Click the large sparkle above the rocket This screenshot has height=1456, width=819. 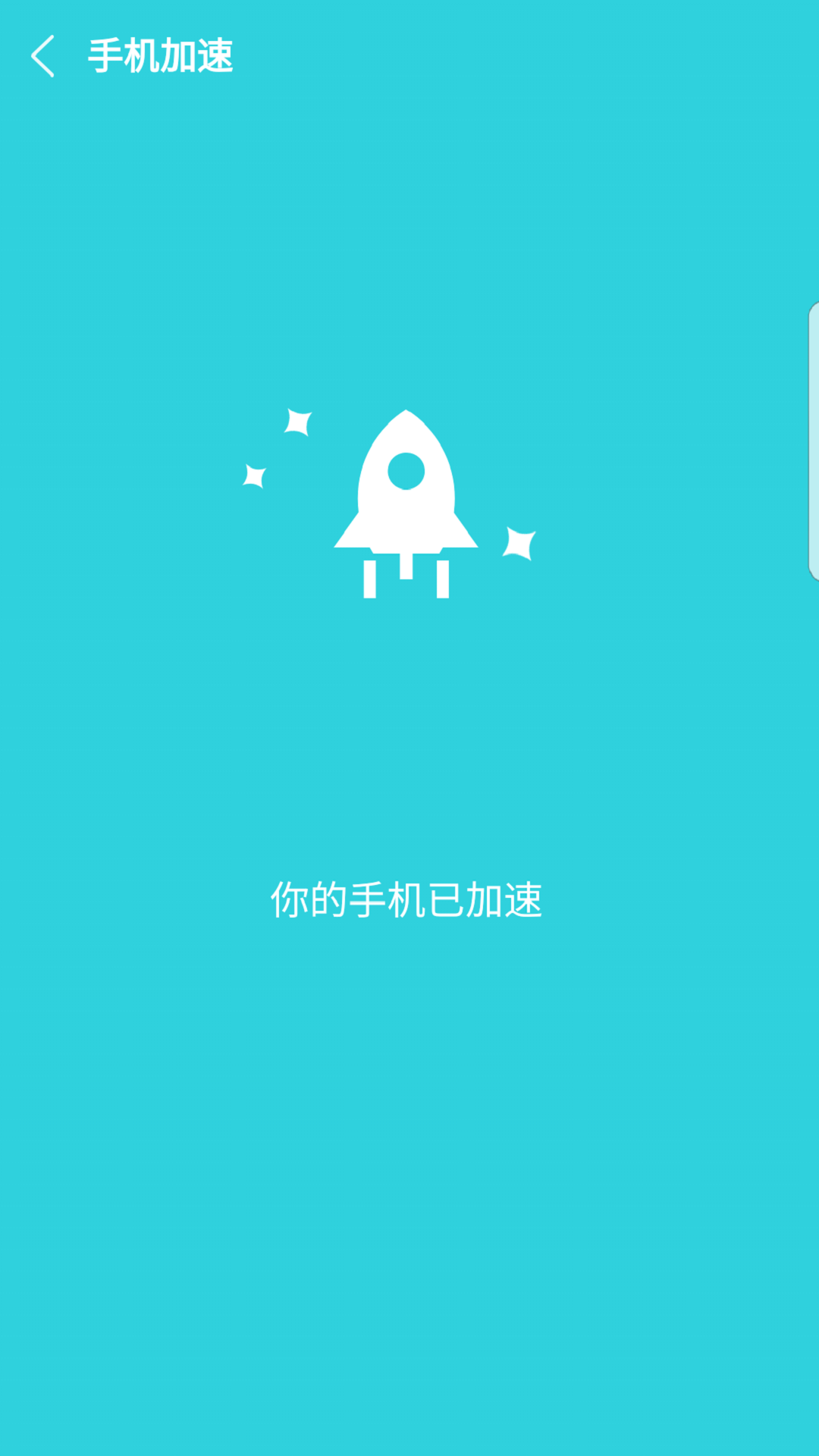pos(299,422)
